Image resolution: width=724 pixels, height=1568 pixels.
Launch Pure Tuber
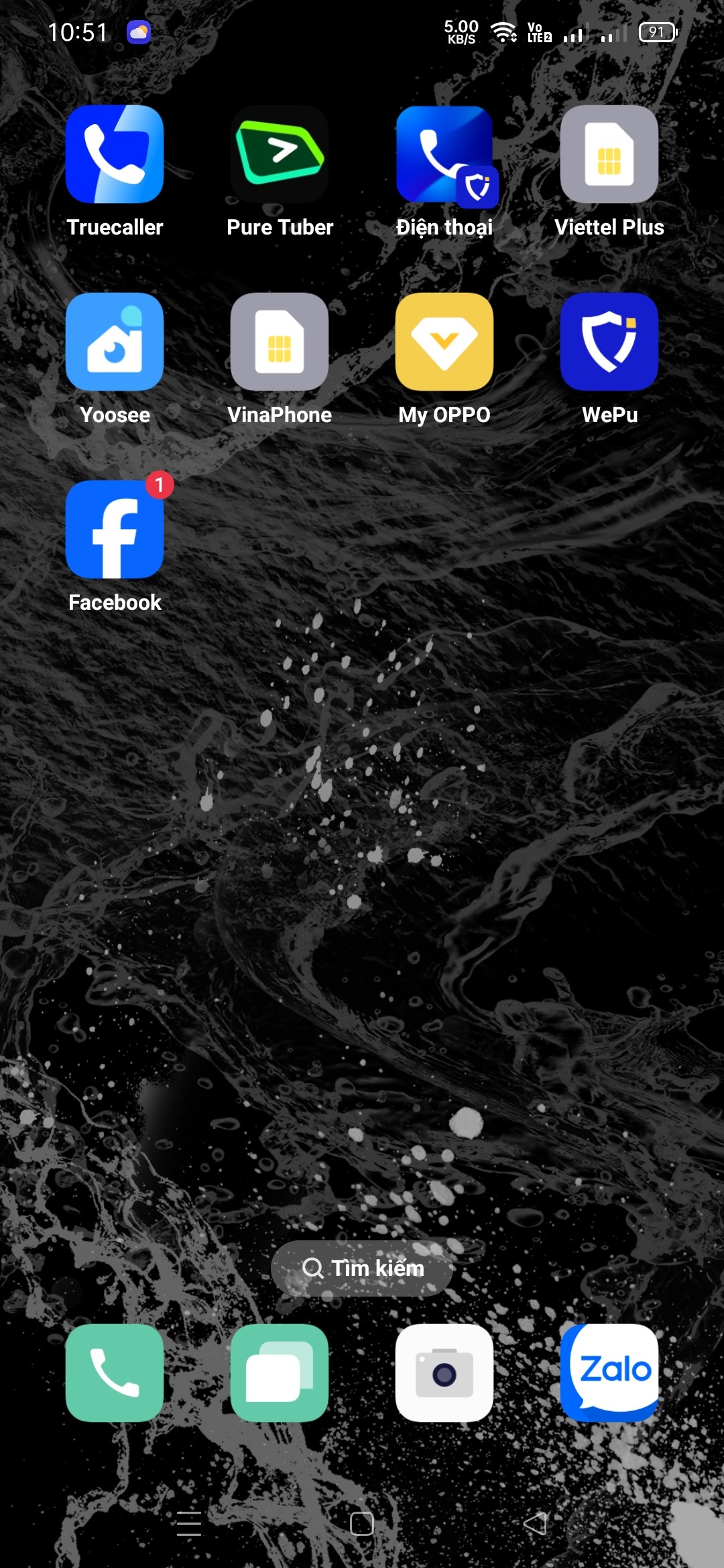[x=280, y=155]
